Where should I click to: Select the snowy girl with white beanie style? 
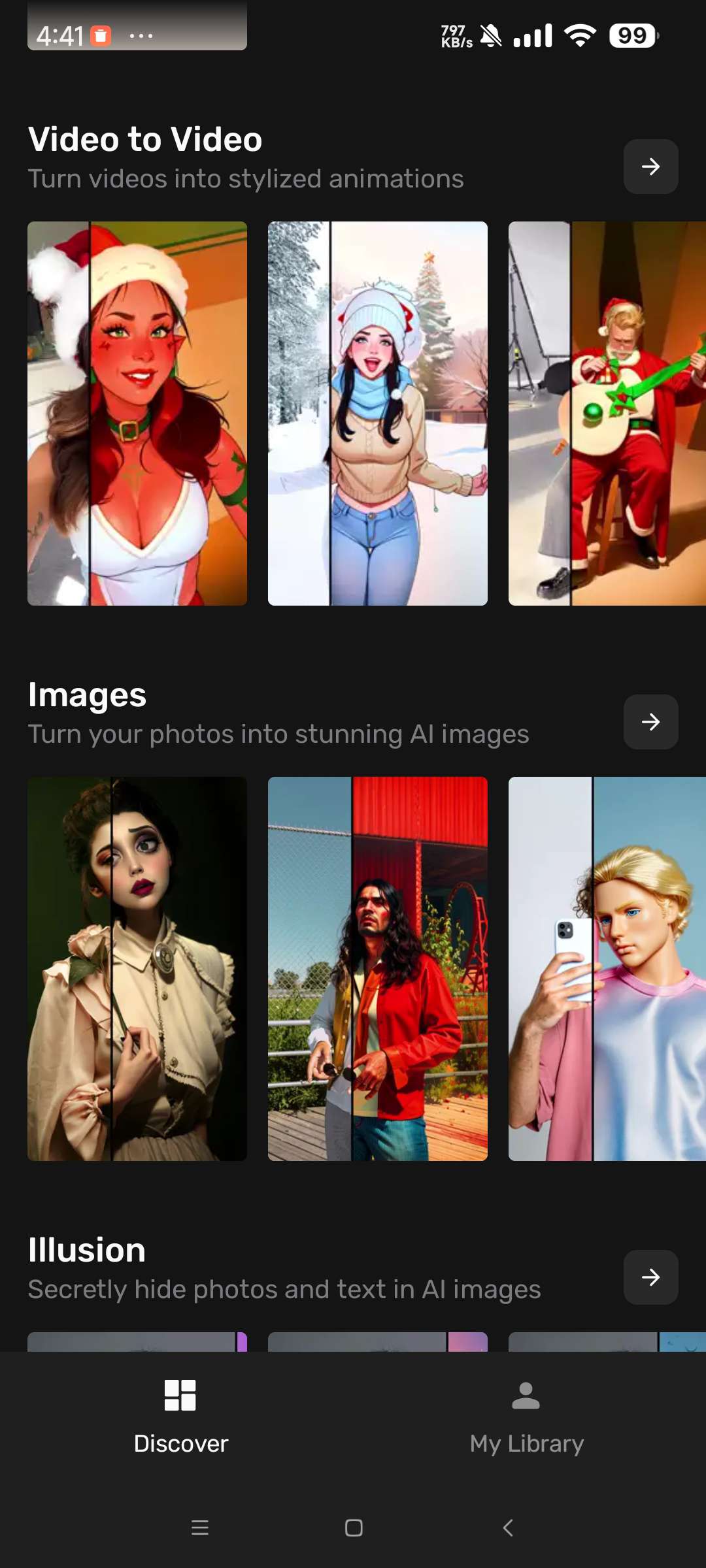pyautogui.click(x=378, y=413)
